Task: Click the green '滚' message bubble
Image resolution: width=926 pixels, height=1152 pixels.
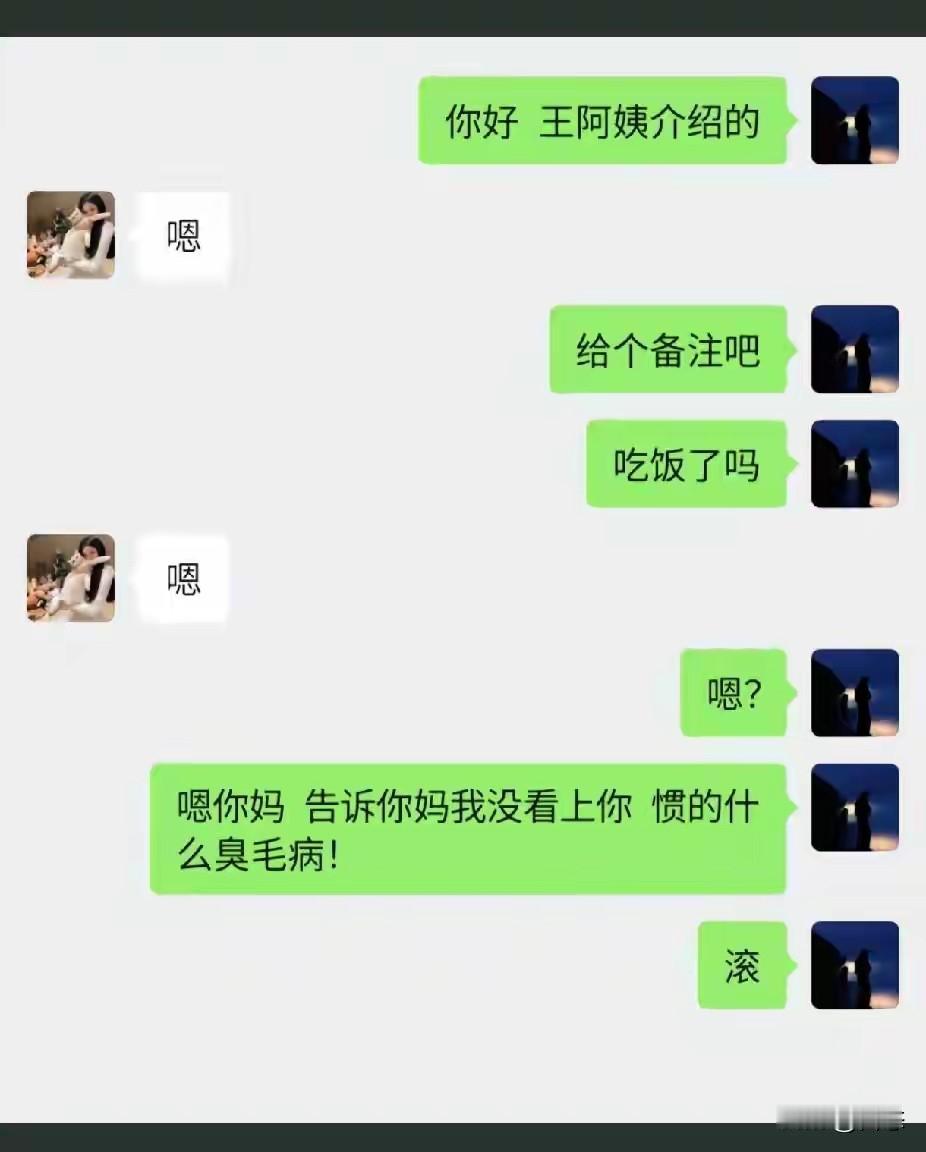Action: (x=742, y=964)
